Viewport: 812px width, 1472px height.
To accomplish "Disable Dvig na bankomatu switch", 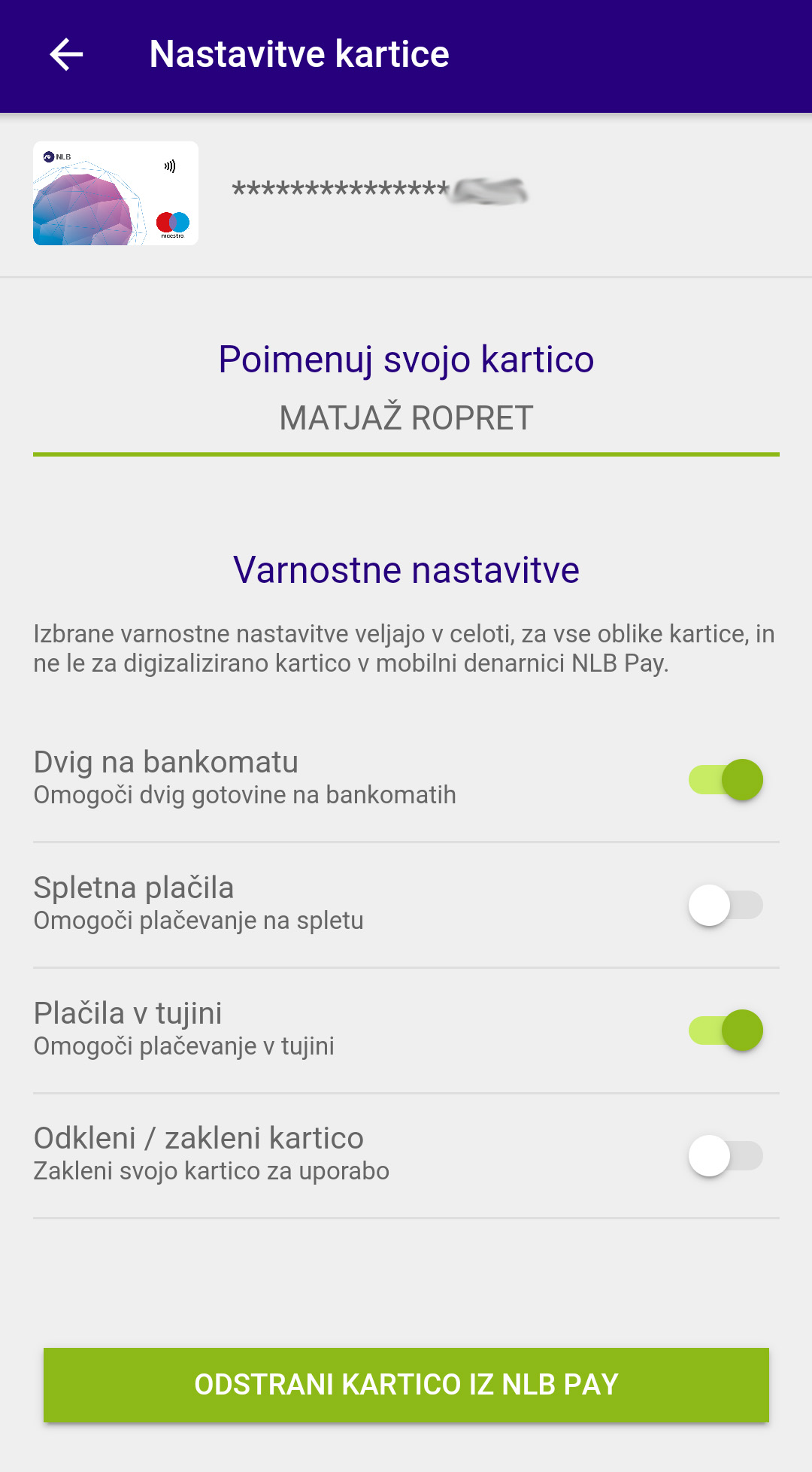I will [x=726, y=780].
